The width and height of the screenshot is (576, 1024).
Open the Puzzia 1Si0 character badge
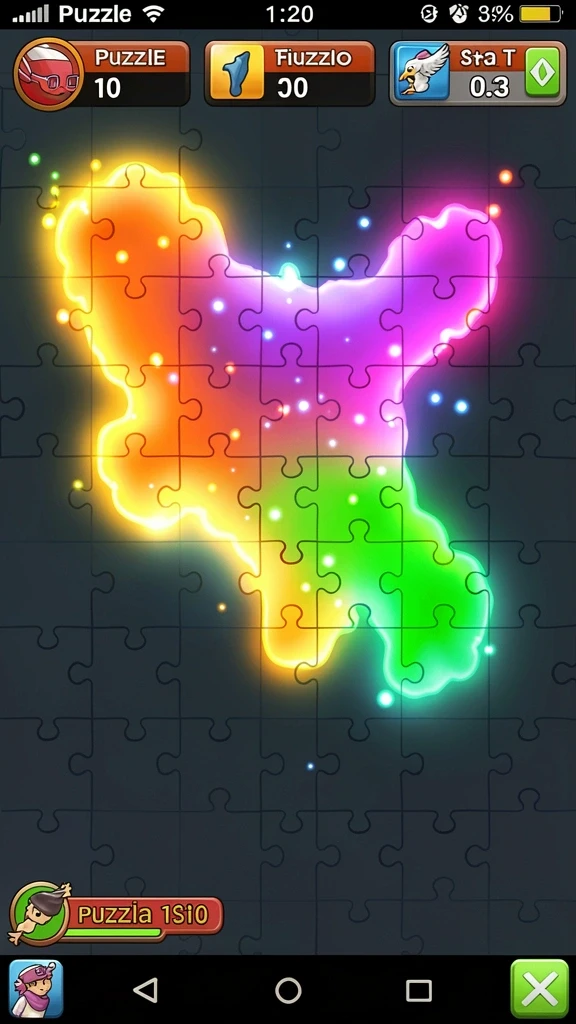click(x=38, y=913)
